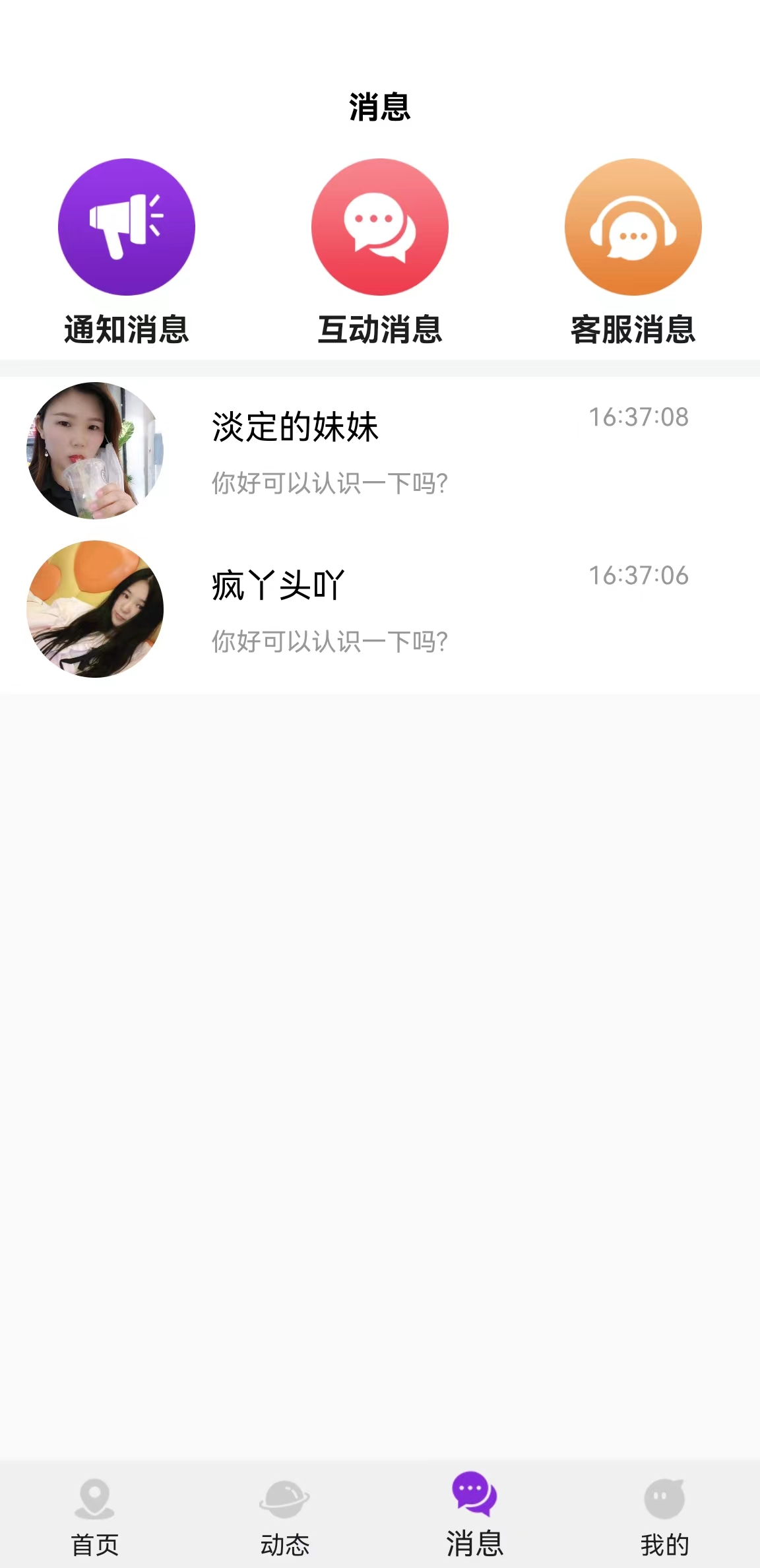The width and height of the screenshot is (760, 1568).
Task: Open the 互动消息 chat bubble icon
Action: [x=380, y=226]
